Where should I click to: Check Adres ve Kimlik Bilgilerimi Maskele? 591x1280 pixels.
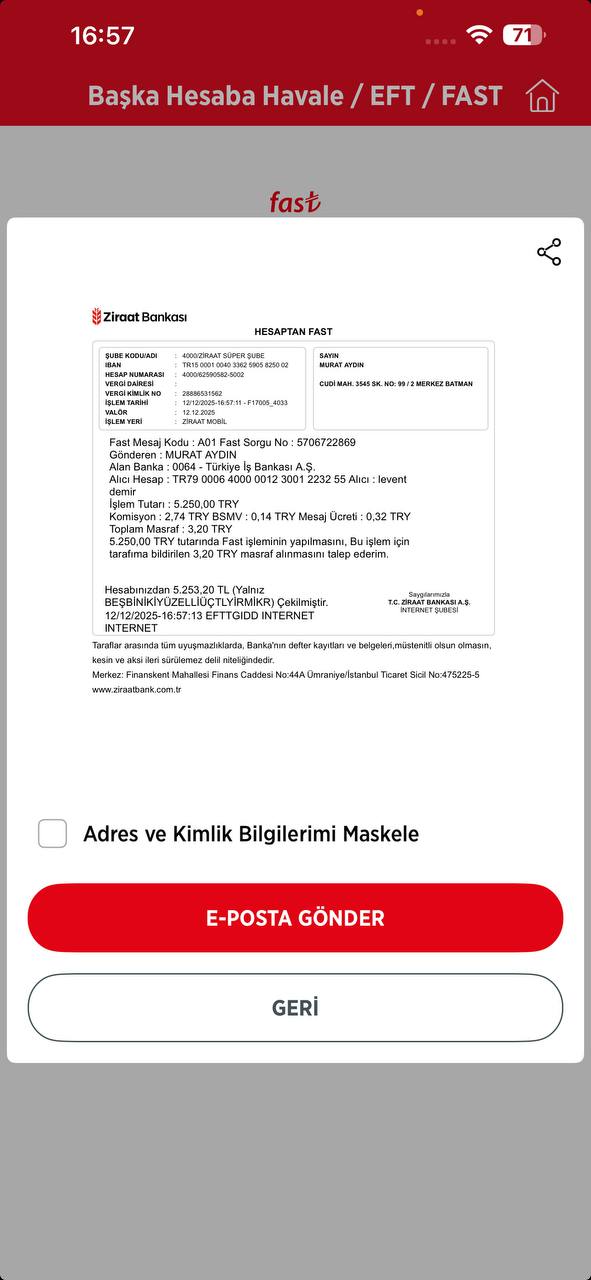coord(53,833)
